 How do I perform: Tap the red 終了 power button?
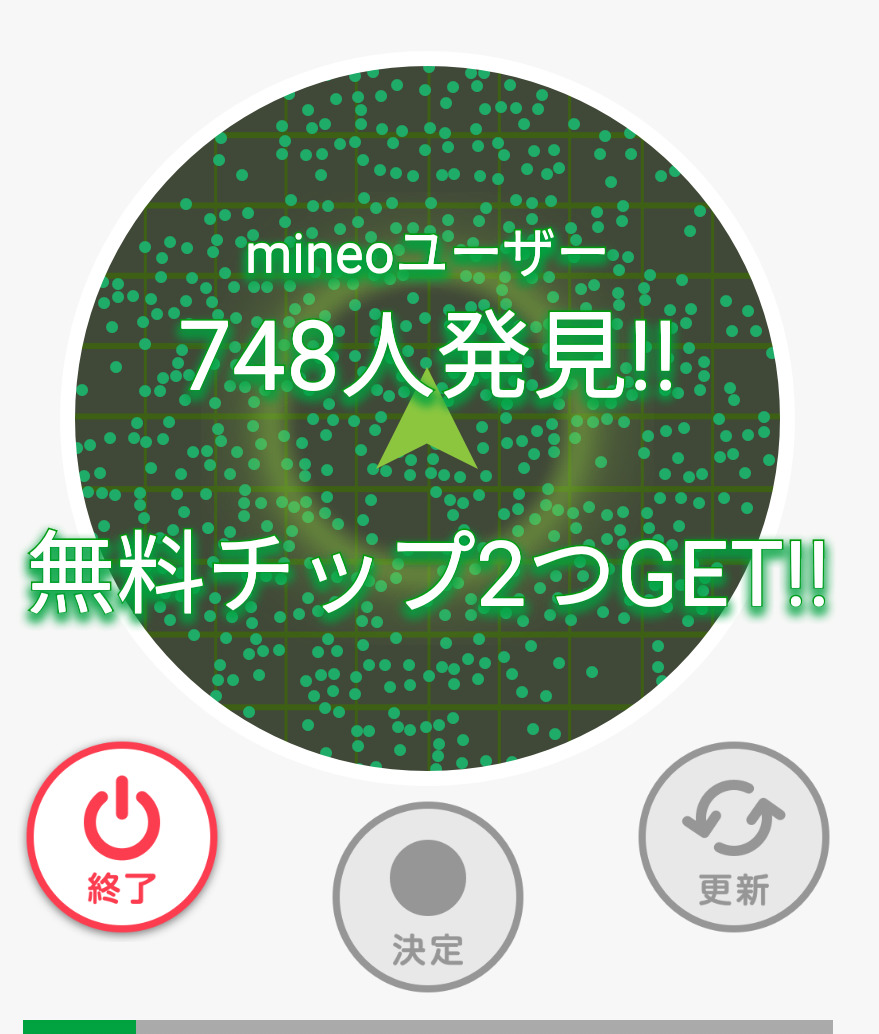pos(123,837)
